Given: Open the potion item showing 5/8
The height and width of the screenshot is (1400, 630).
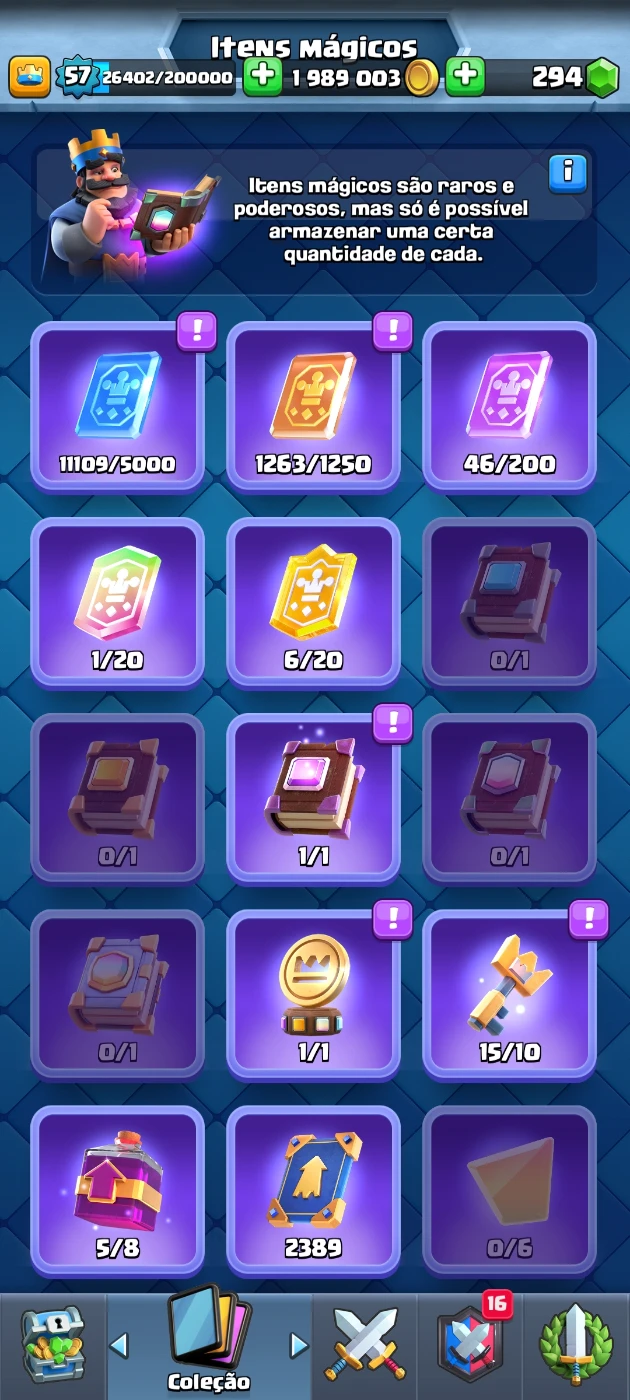Looking at the screenshot, I should (118, 1191).
